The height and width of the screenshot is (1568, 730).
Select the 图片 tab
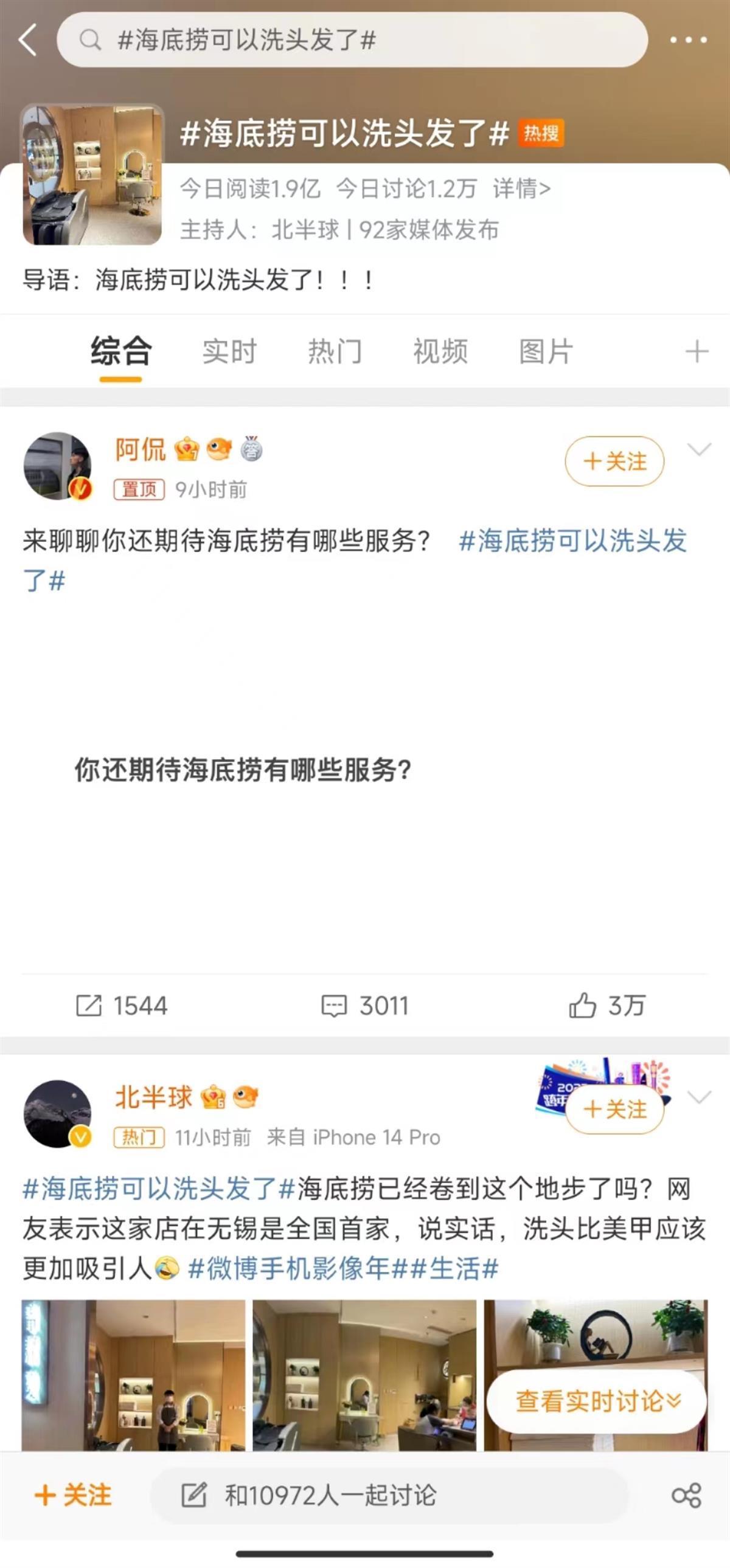546,351
